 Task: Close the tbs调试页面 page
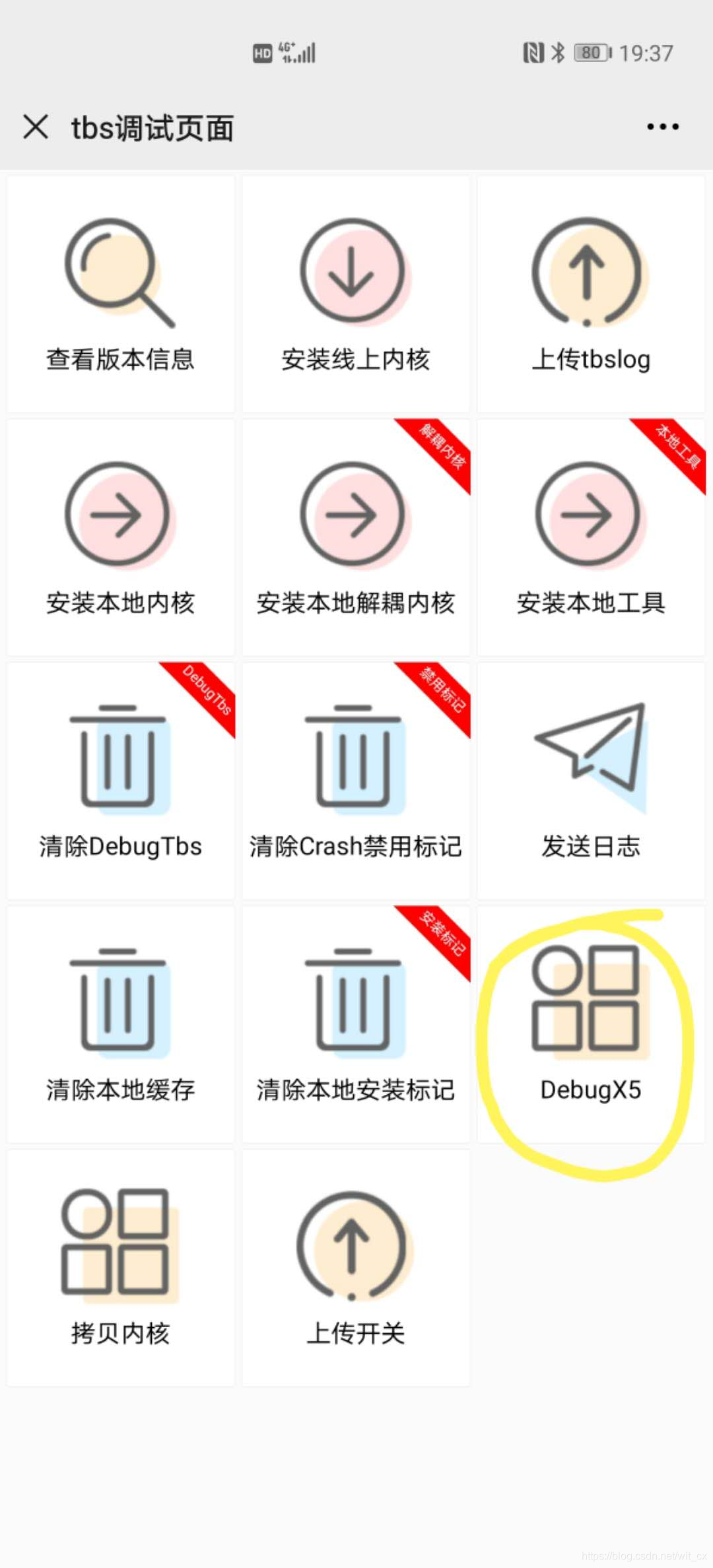tap(36, 127)
